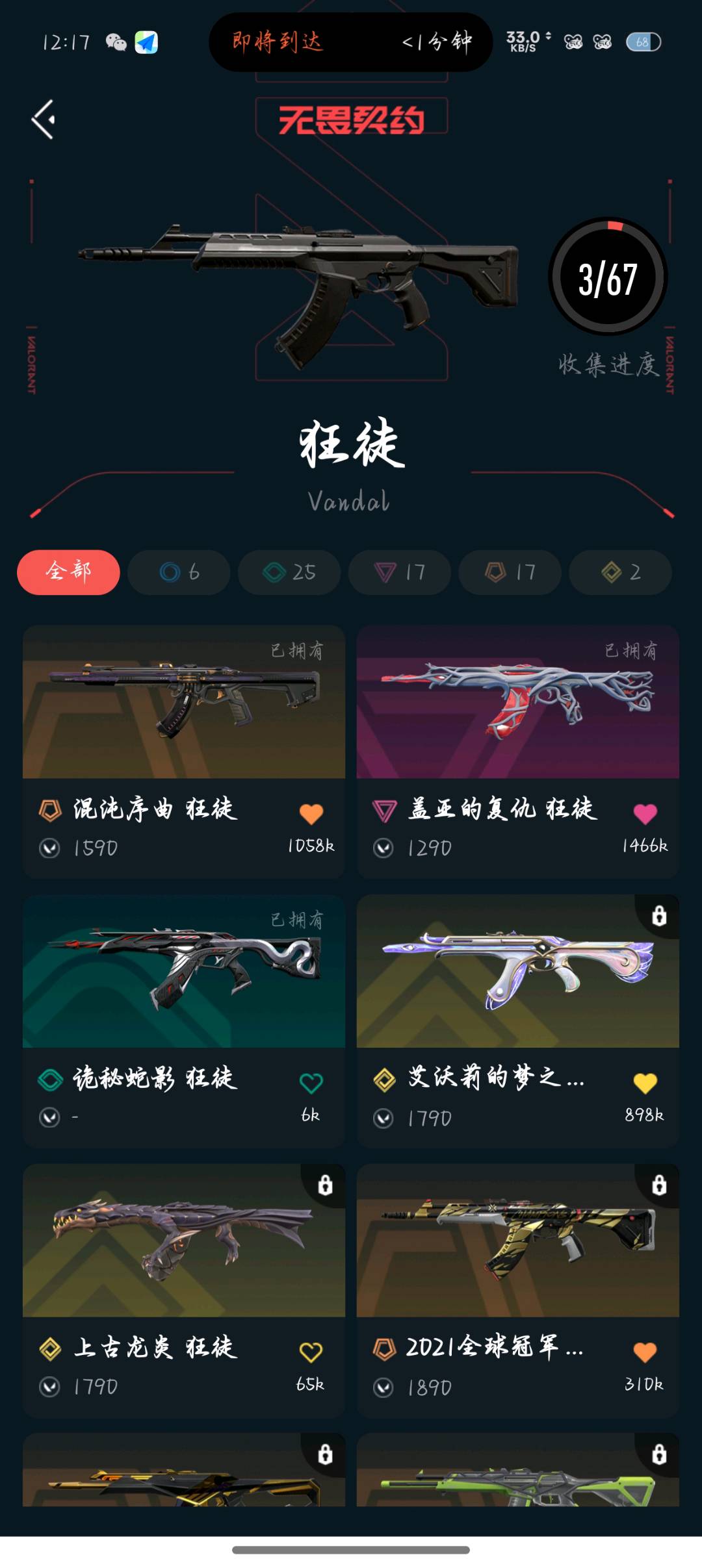Open the 盖亚的复仇 狂徒 skin card
The width and height of the screenshot is (702, 1568).
518,752
